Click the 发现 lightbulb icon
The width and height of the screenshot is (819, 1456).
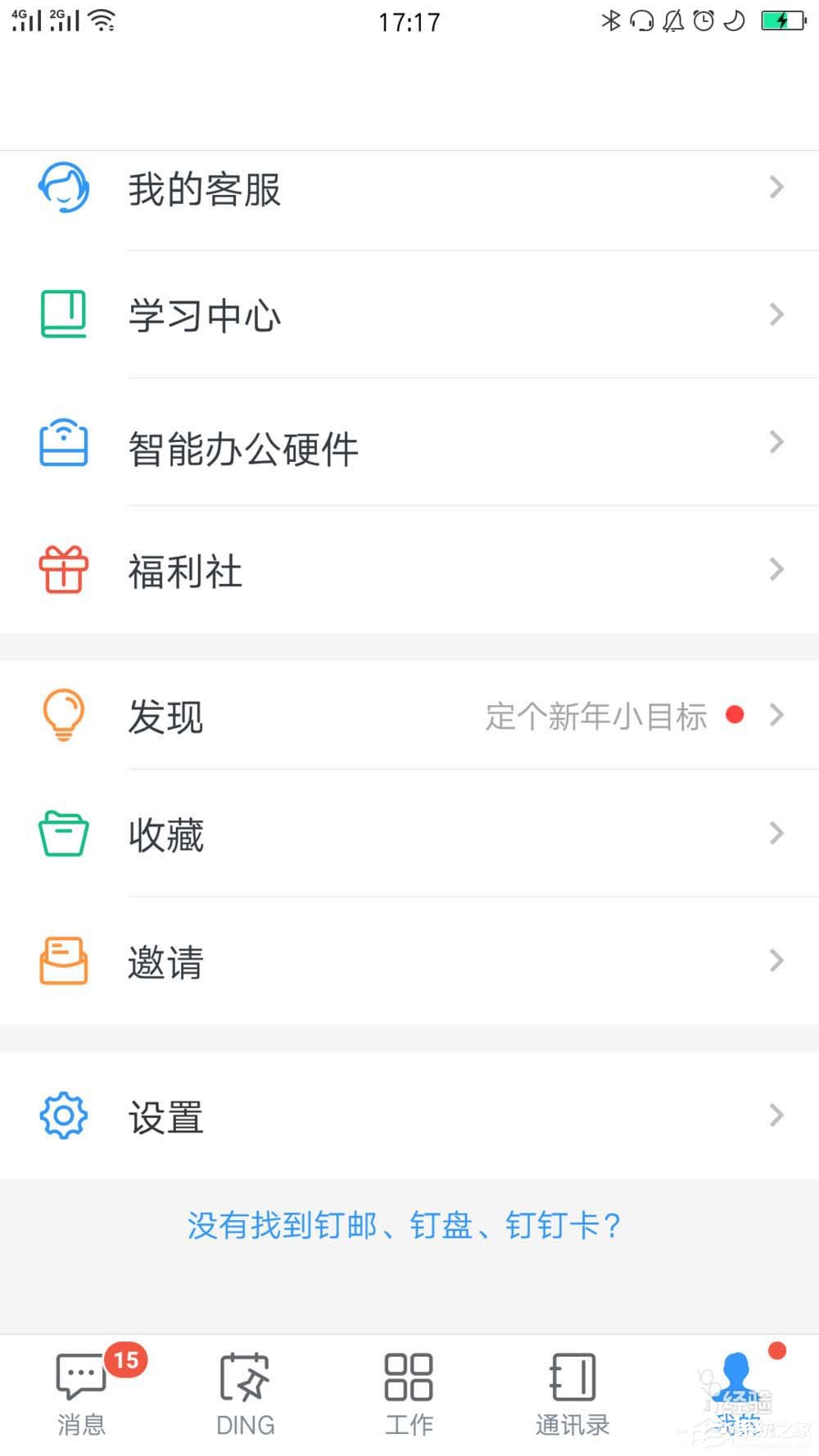[63, 716]
